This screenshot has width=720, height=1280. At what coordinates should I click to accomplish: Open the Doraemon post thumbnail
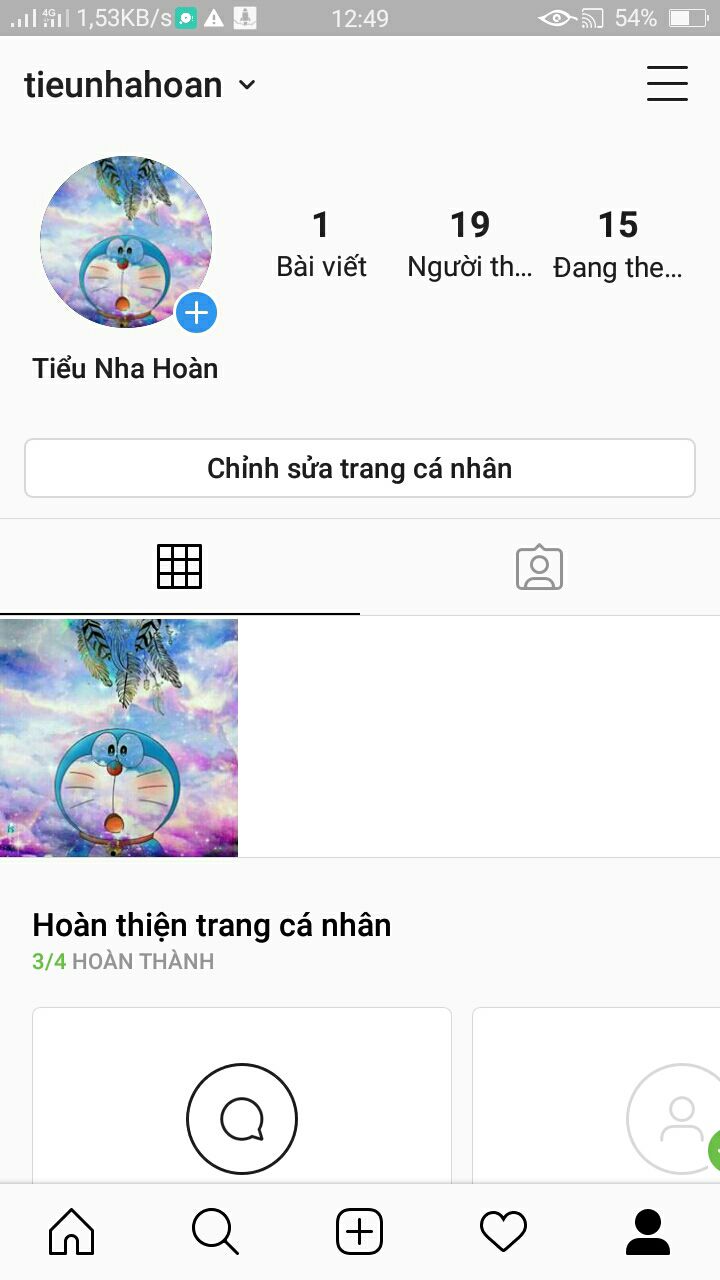click(119, 738)
